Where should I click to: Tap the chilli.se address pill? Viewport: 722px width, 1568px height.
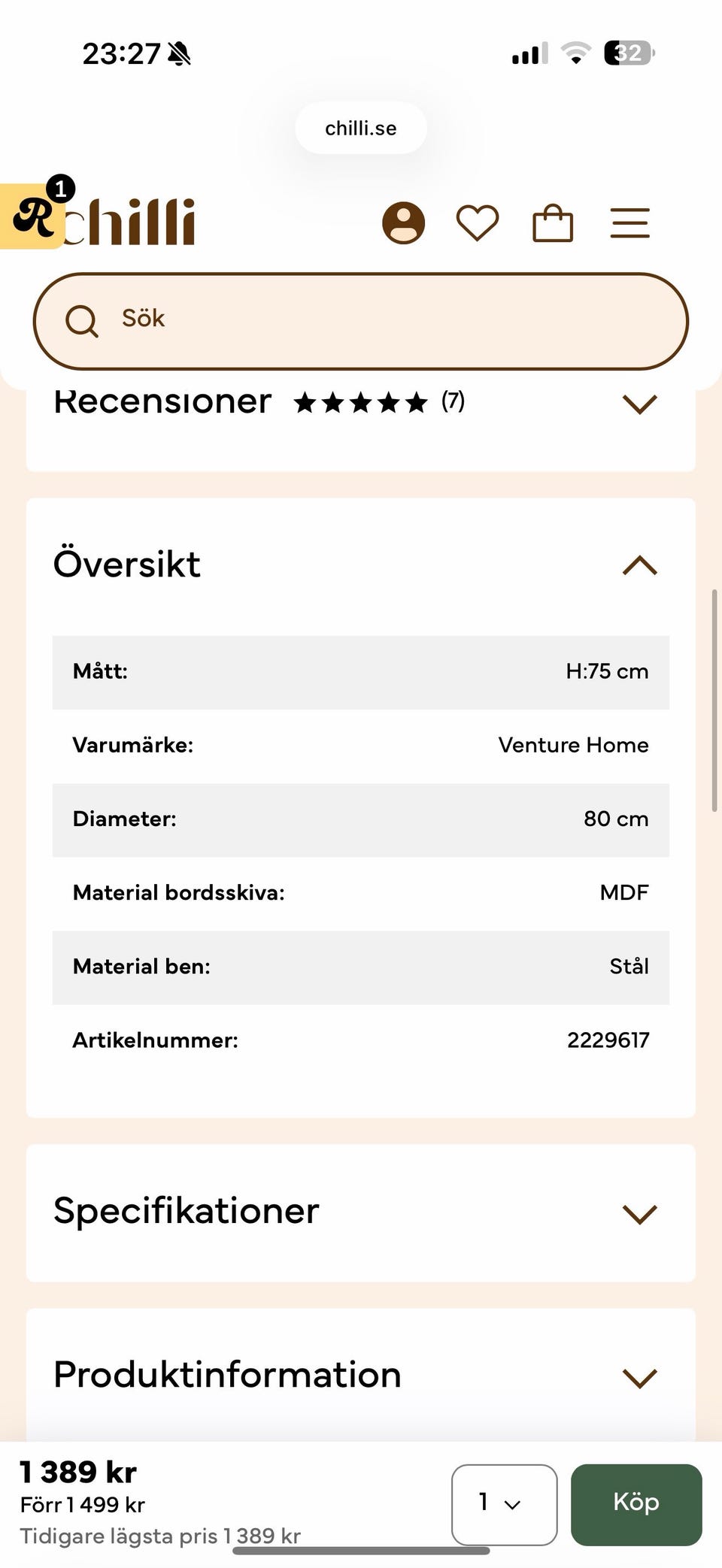tap(361, 129)
